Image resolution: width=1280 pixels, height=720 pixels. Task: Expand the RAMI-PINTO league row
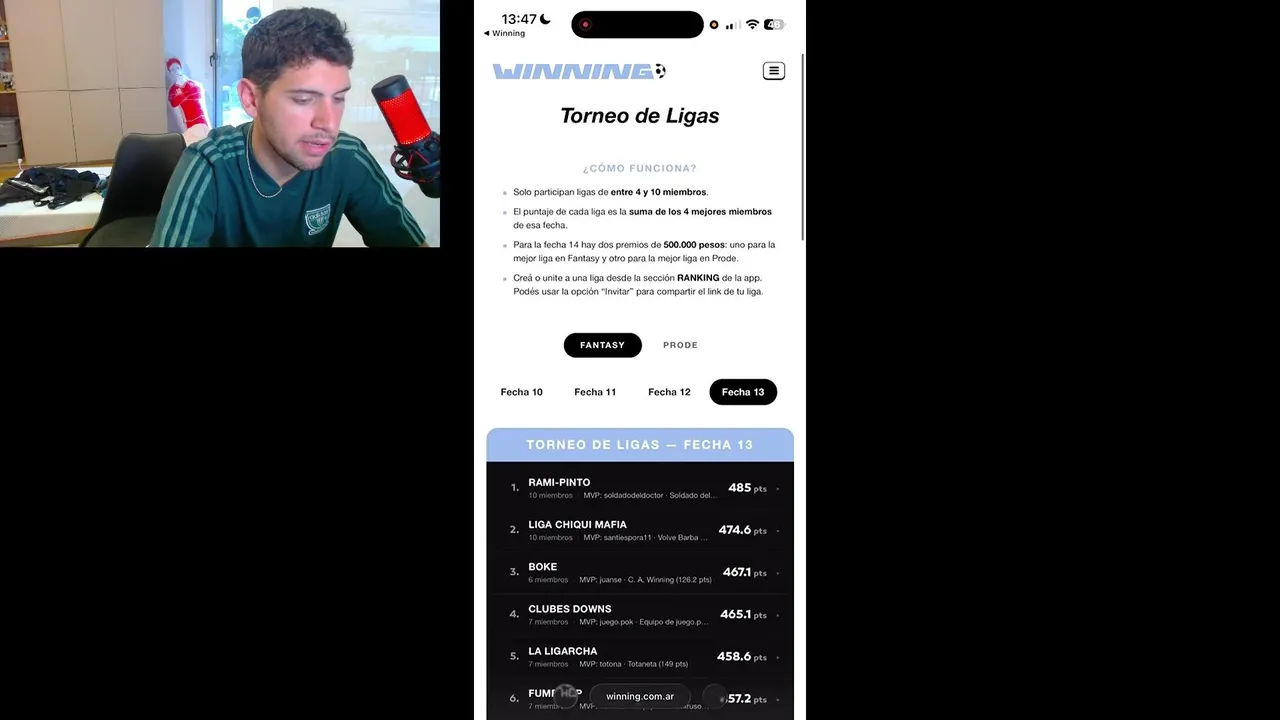640,488
